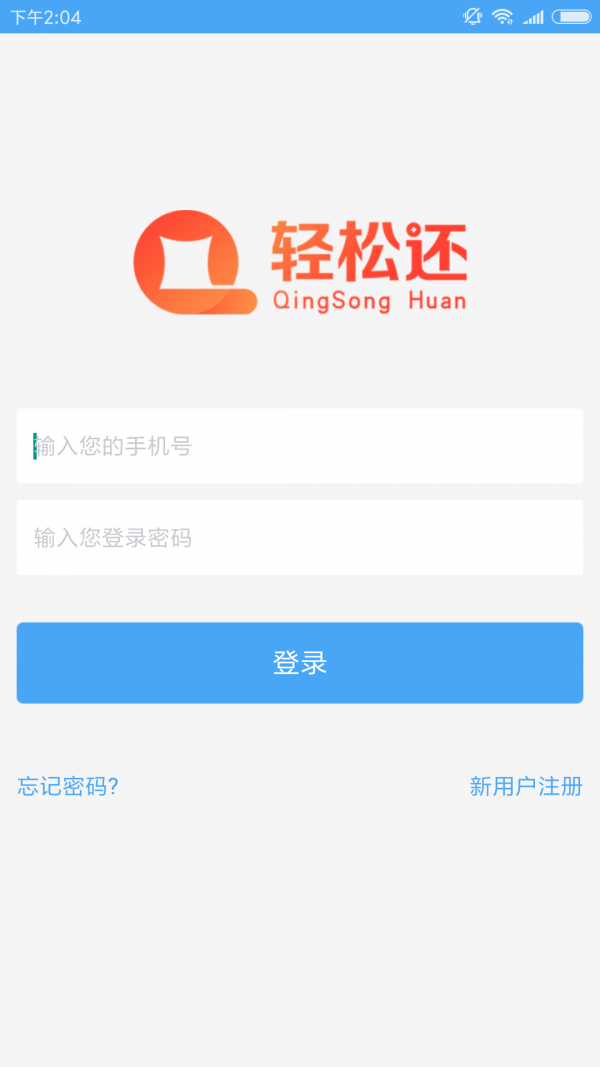Tap the blue 登录 login button
This screenshot has height=1067, width=600.
300,663
